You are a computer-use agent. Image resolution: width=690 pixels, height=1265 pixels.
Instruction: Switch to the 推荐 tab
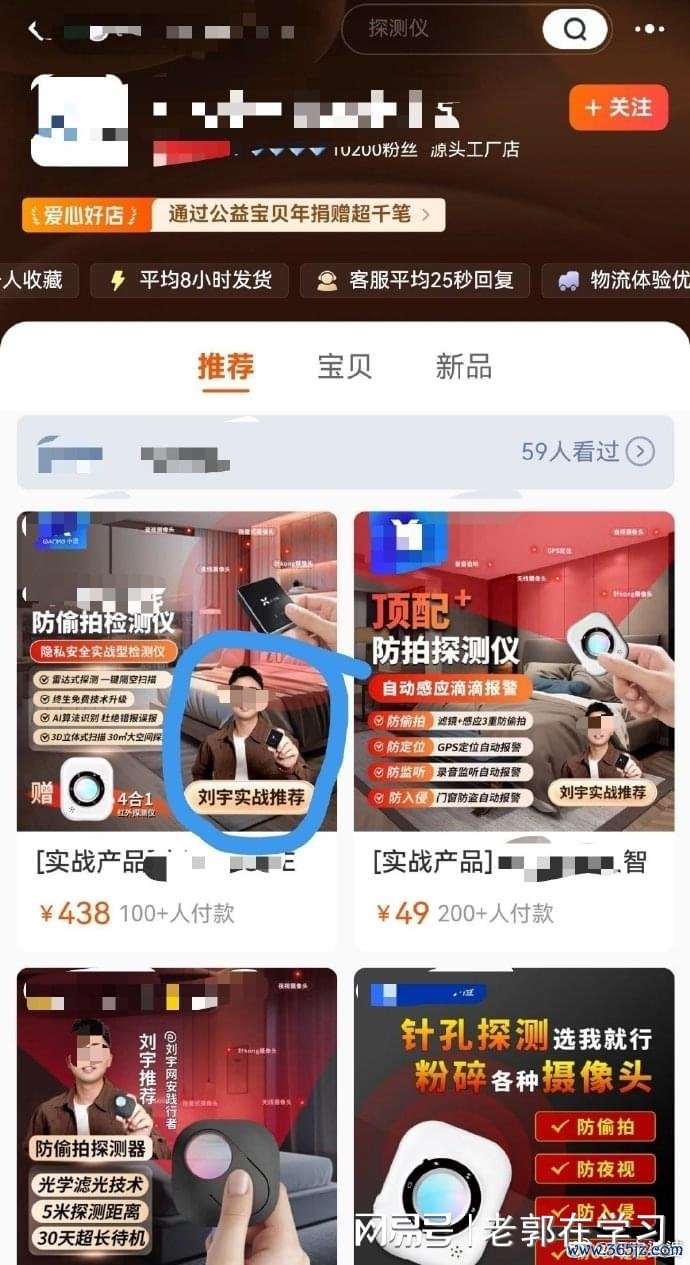pyautogui.click(x=225, y=366)
